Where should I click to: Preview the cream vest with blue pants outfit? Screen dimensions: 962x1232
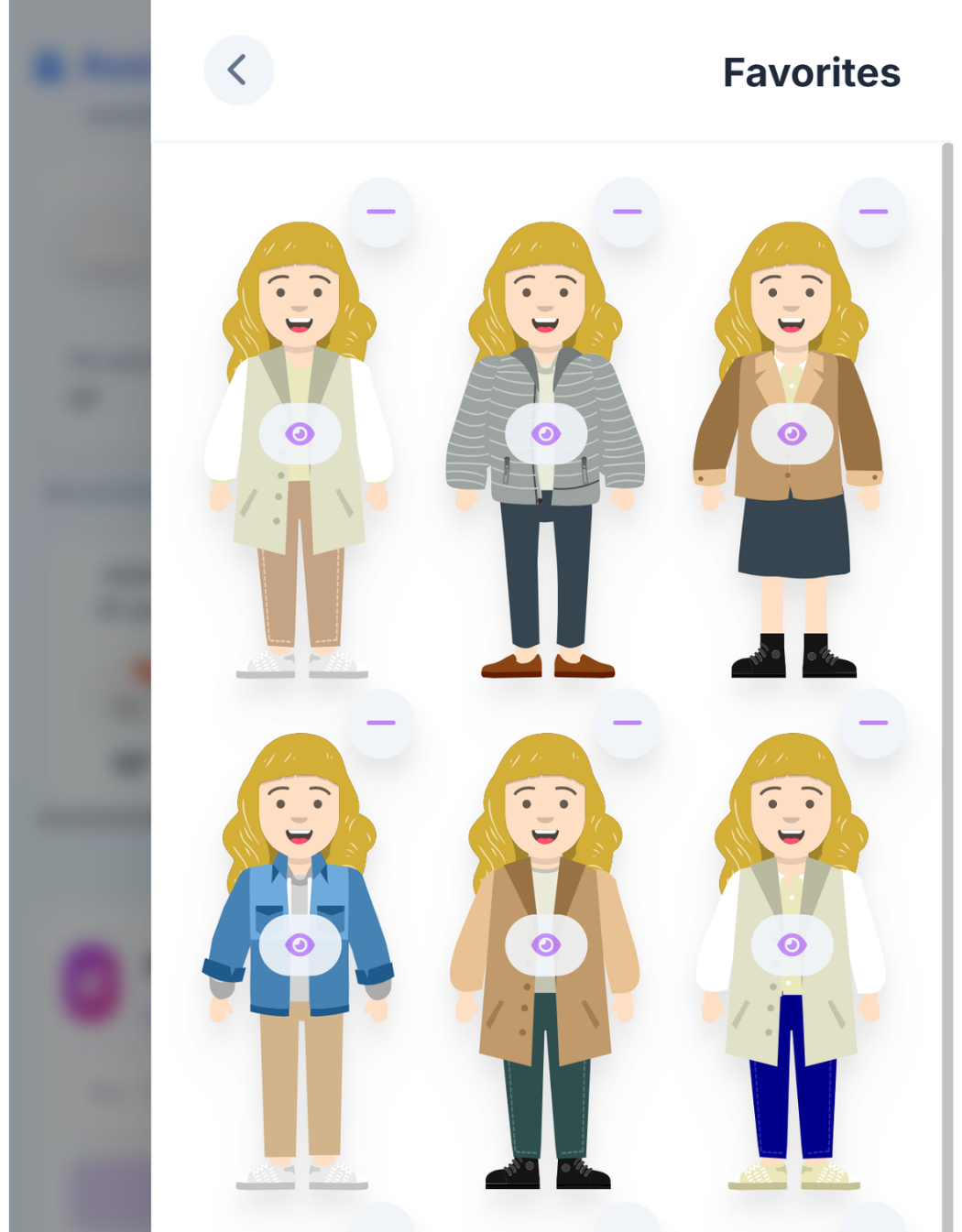(x=792, y=944)
